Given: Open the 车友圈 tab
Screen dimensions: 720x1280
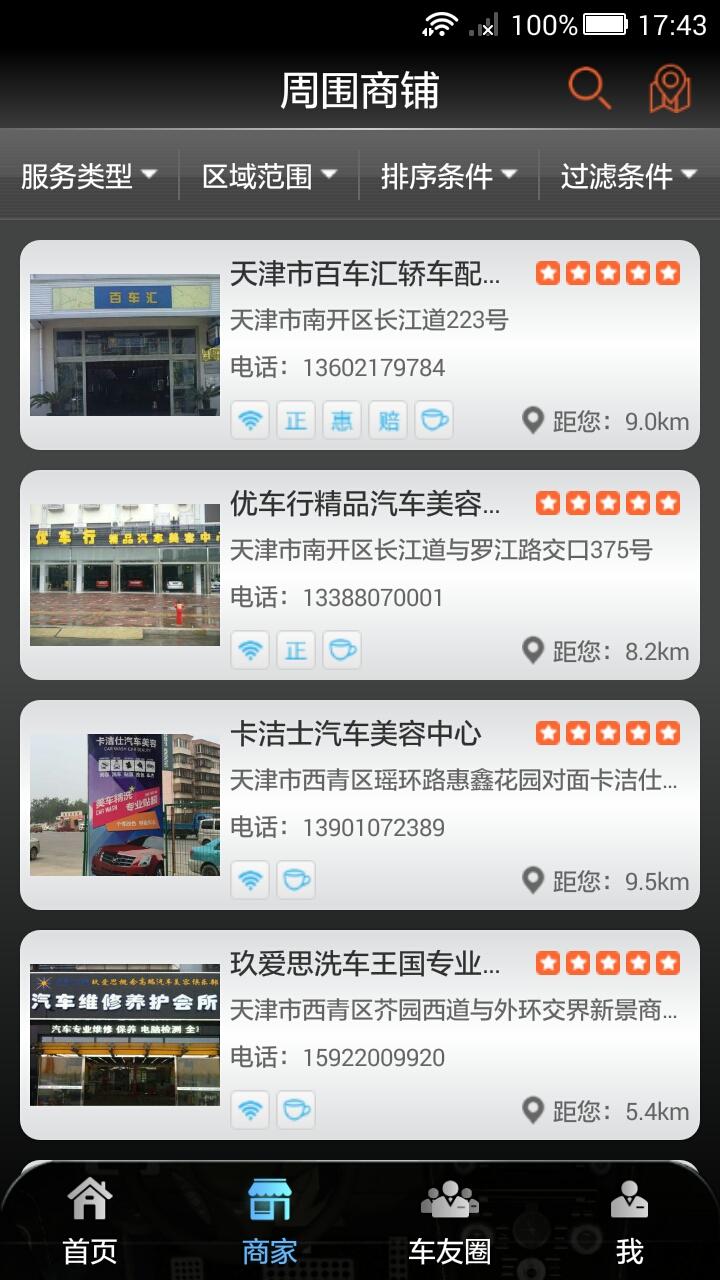Looking at the screenshot, I should [x=450, y=1215].
